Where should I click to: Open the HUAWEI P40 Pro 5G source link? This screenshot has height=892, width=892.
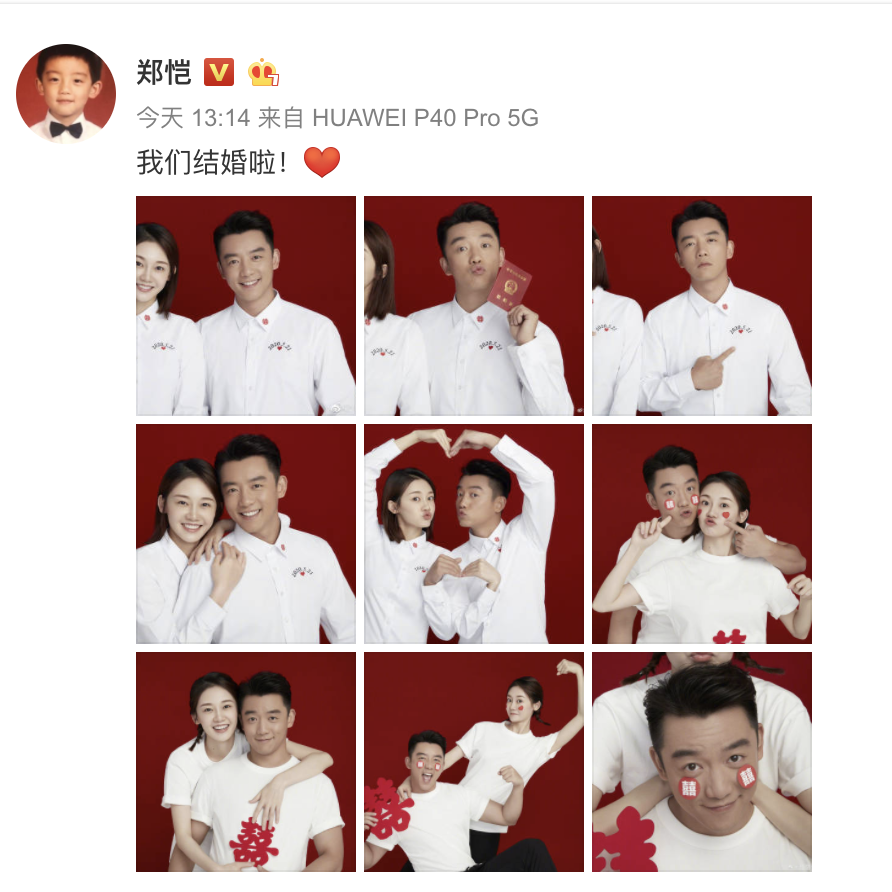pyautogui.click(x=425, y=118)
